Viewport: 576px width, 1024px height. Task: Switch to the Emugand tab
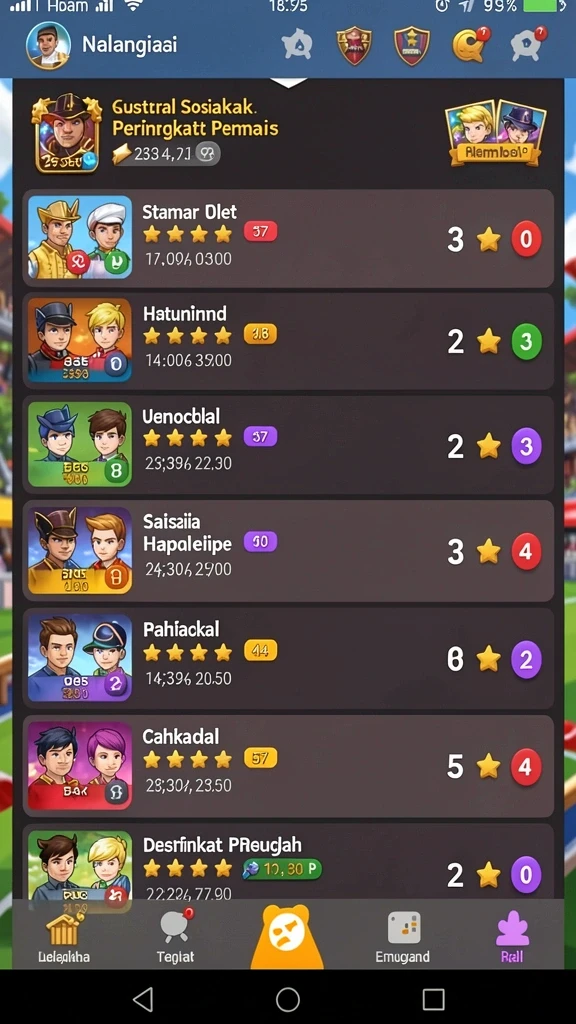(x=402, y=935)
